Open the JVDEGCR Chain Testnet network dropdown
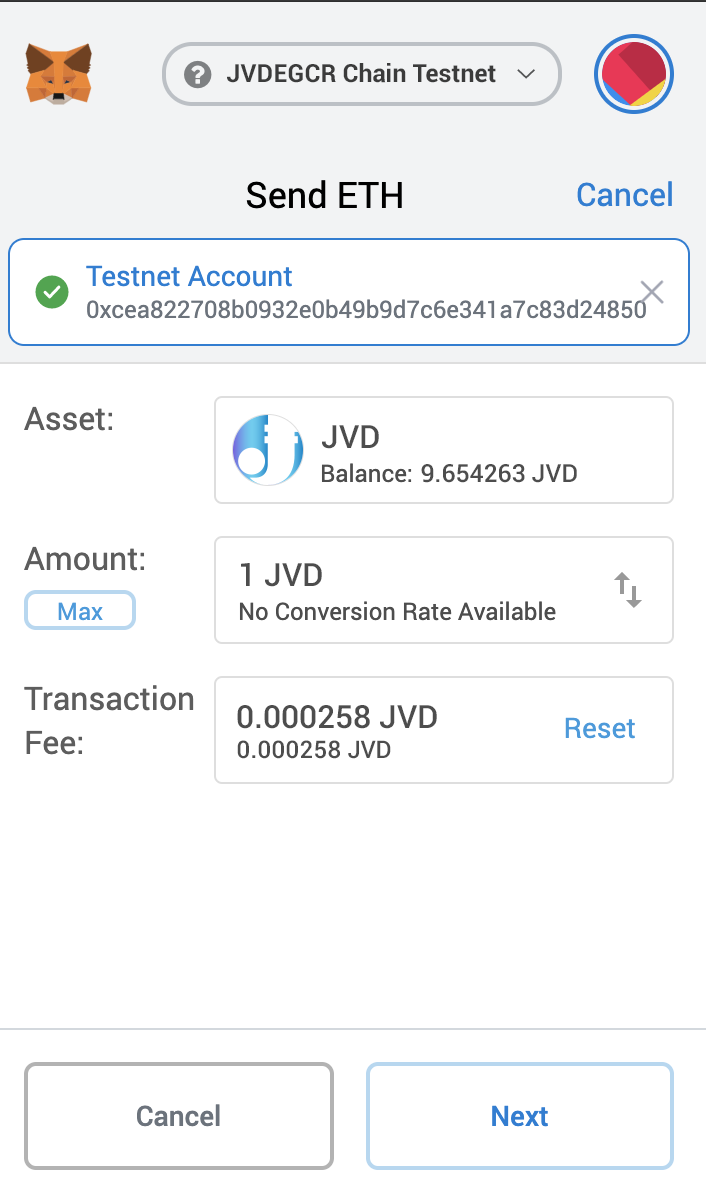 click(x=361, y=74)
